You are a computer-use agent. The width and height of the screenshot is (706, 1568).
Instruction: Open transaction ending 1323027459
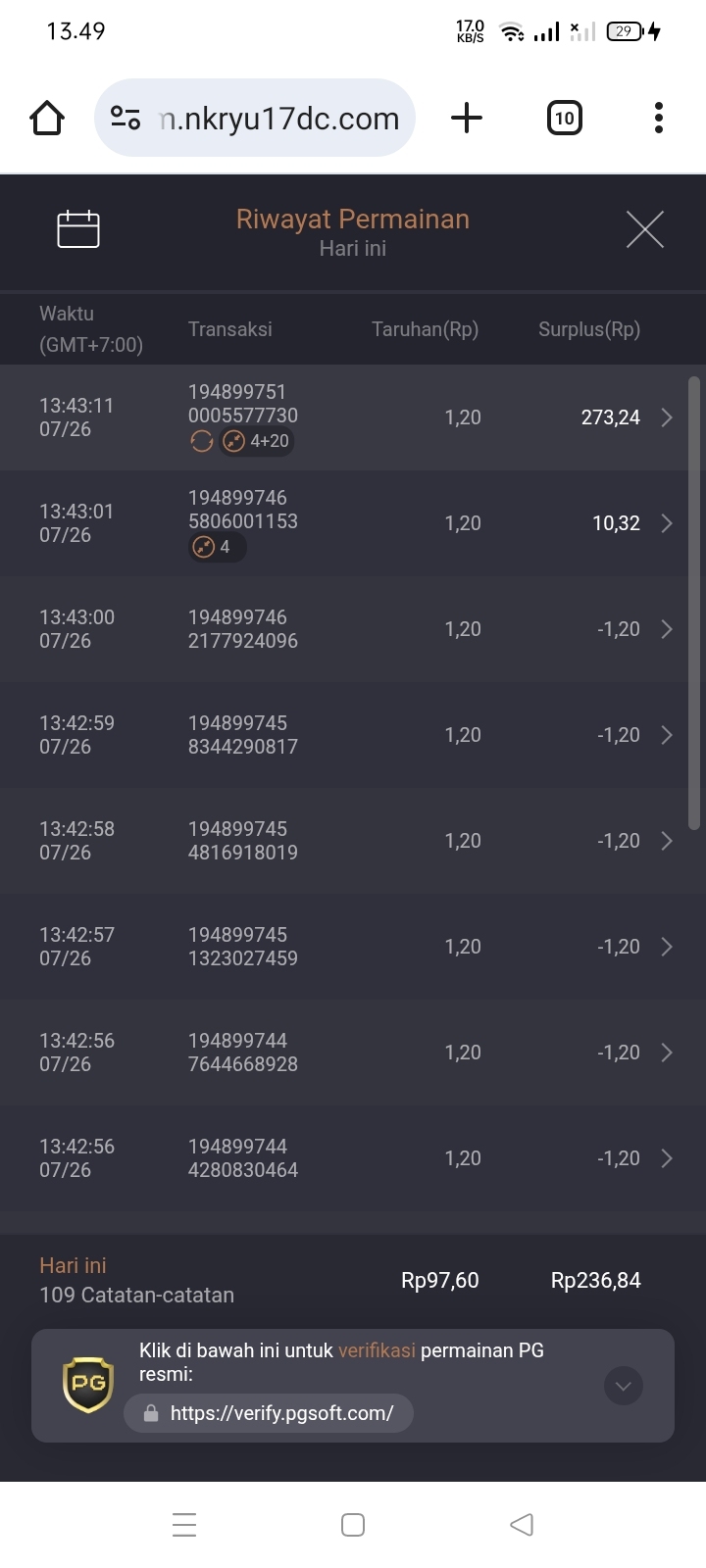666,947
